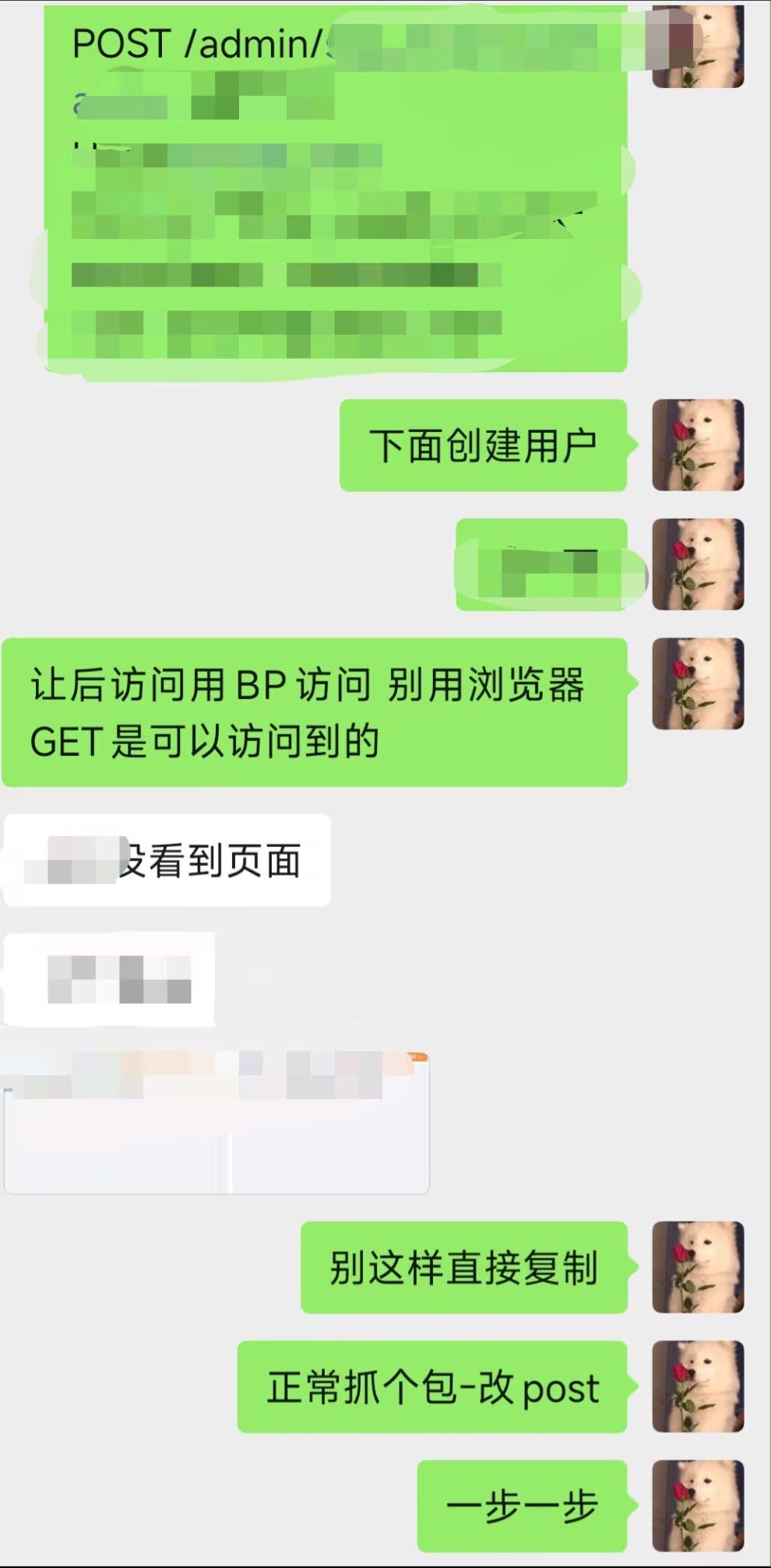The height and width of the screenshot is (1568, 771).
Task: Open the blurred screenshot image message
Action: click(217, 1123)
